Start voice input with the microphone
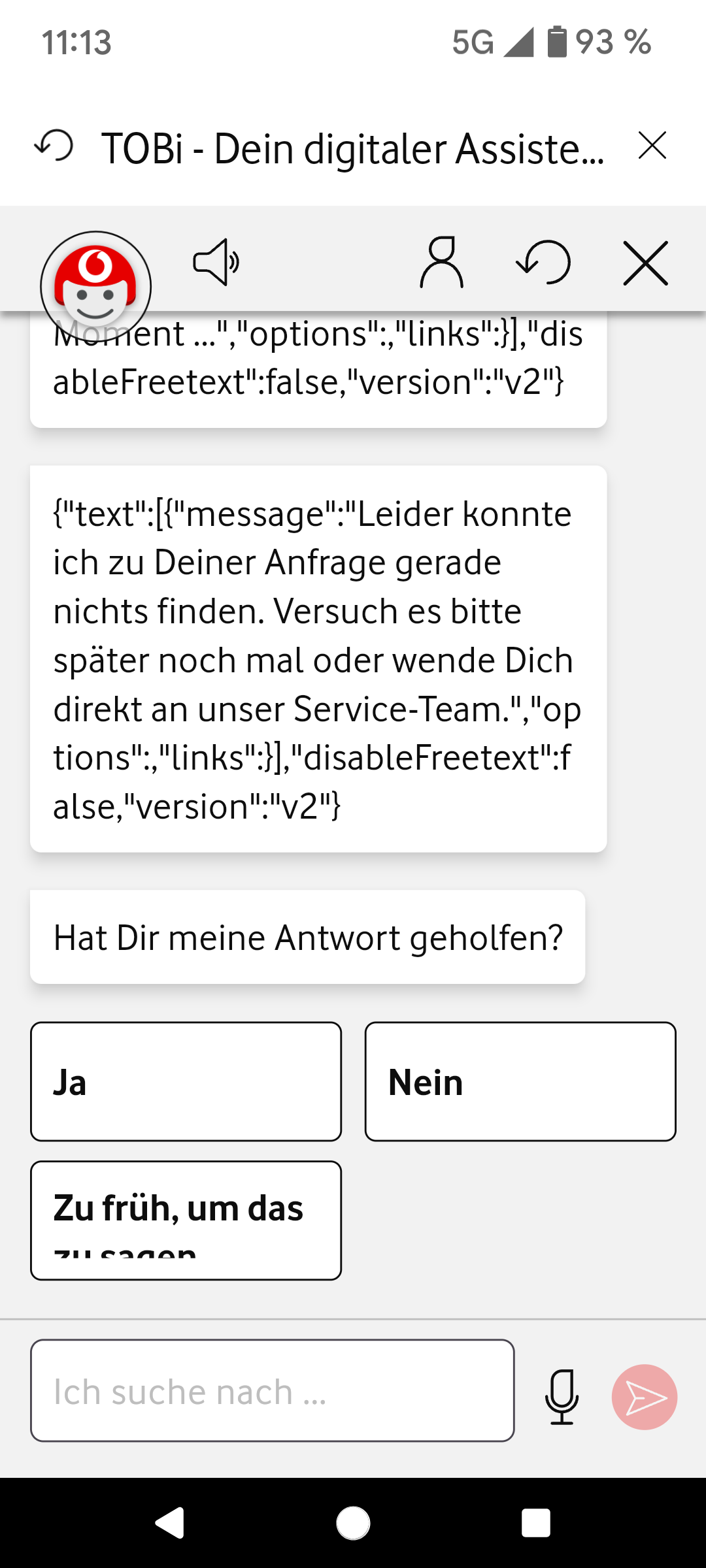The image size is (706, 1568). click(x=562, y=1397)
